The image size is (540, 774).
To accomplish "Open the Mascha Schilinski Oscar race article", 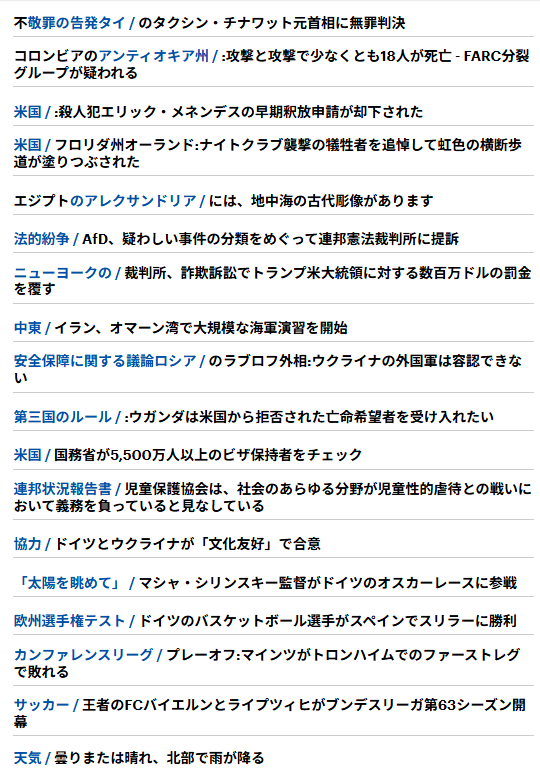I will [x=266, y=583].
